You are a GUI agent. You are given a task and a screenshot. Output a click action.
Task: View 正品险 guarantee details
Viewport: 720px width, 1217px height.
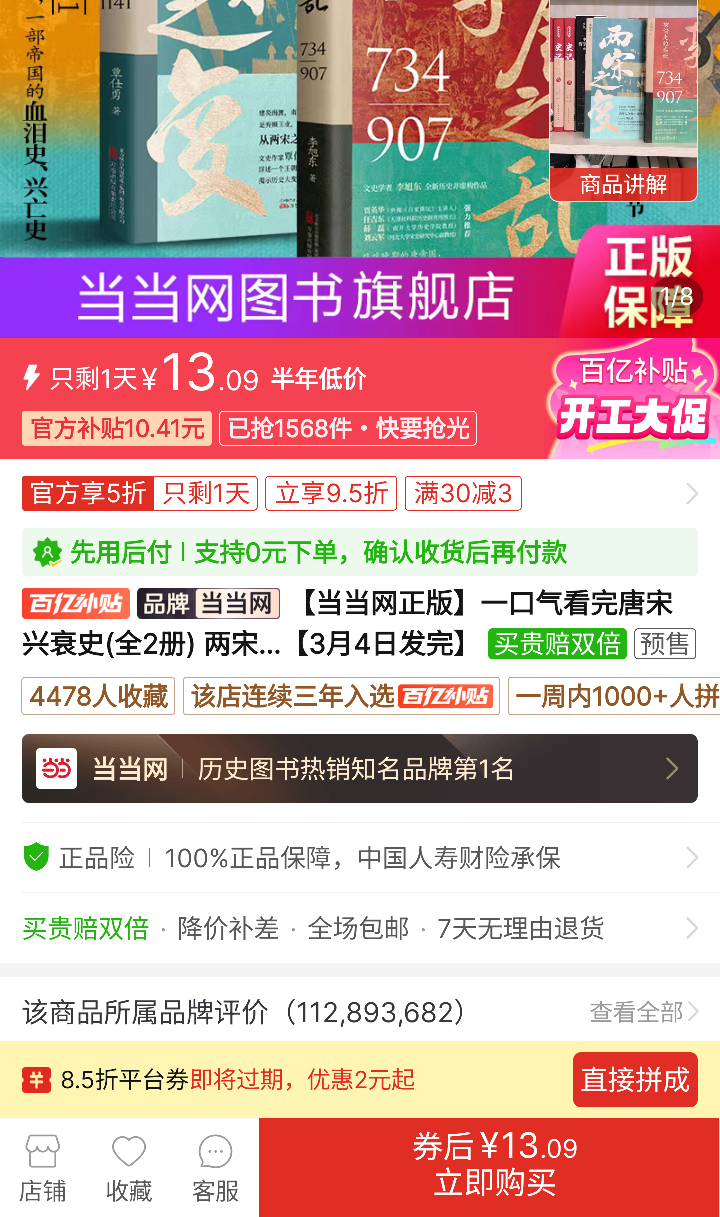359,857
